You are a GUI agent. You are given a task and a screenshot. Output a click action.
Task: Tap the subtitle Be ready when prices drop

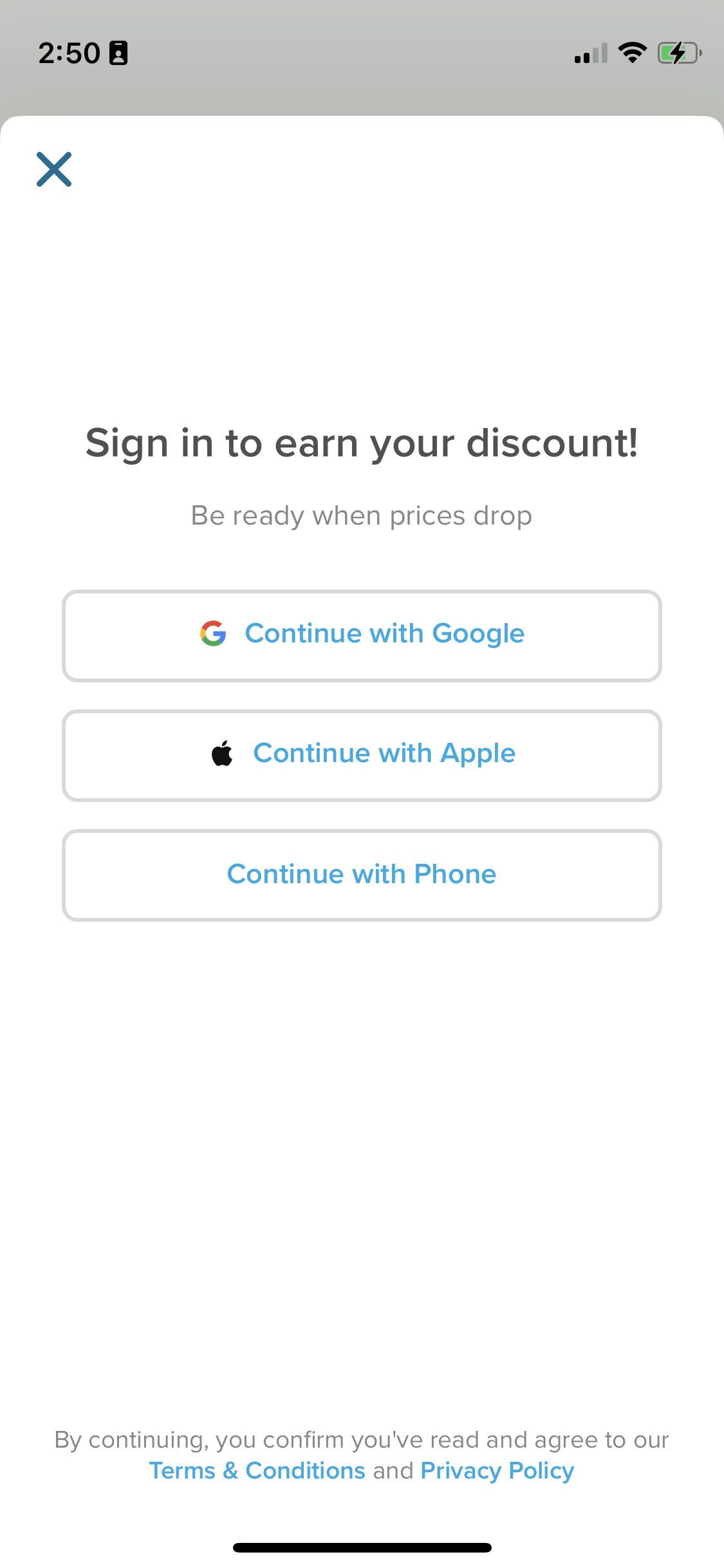coord(362,515)
